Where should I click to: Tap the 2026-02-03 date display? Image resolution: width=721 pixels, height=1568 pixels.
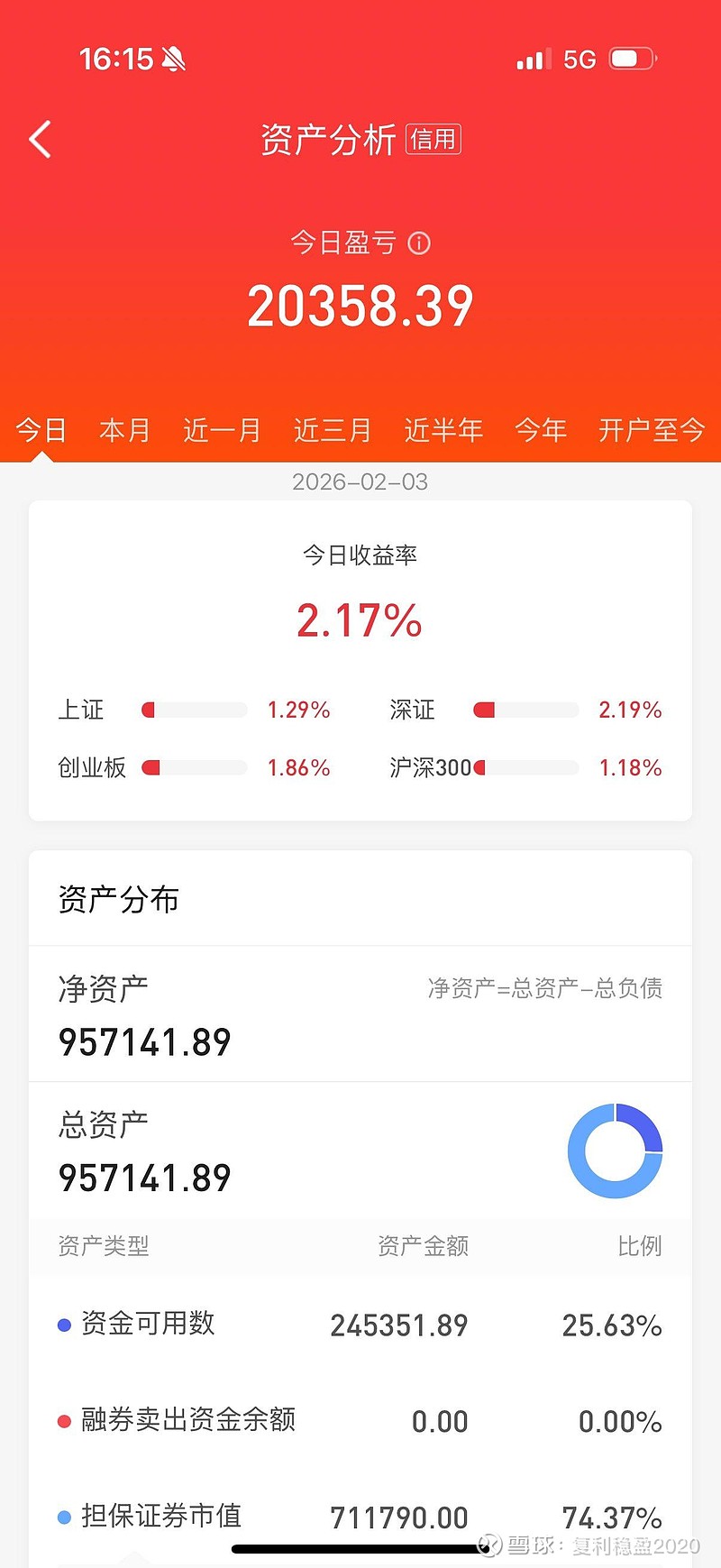click(x=360, y=482)
